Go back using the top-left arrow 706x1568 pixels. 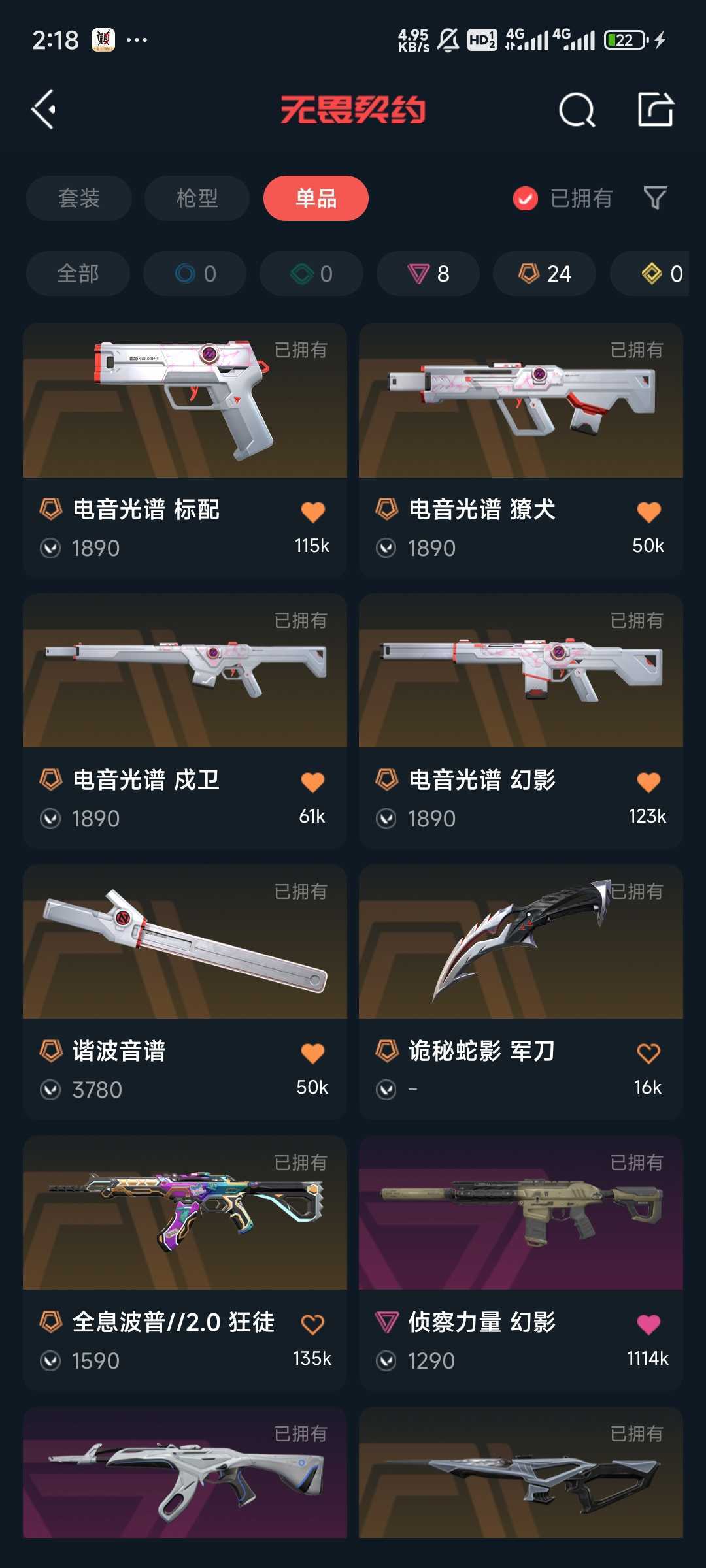[x=44, y=109]
